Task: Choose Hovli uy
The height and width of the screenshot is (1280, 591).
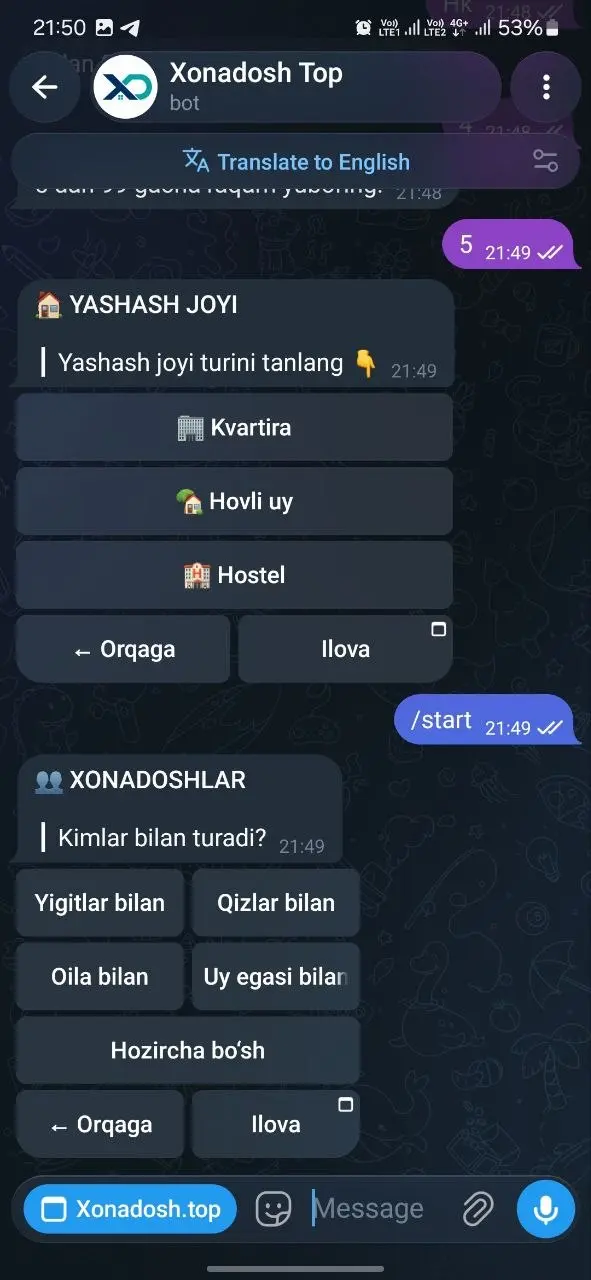Action: click(x=235, y=501)
